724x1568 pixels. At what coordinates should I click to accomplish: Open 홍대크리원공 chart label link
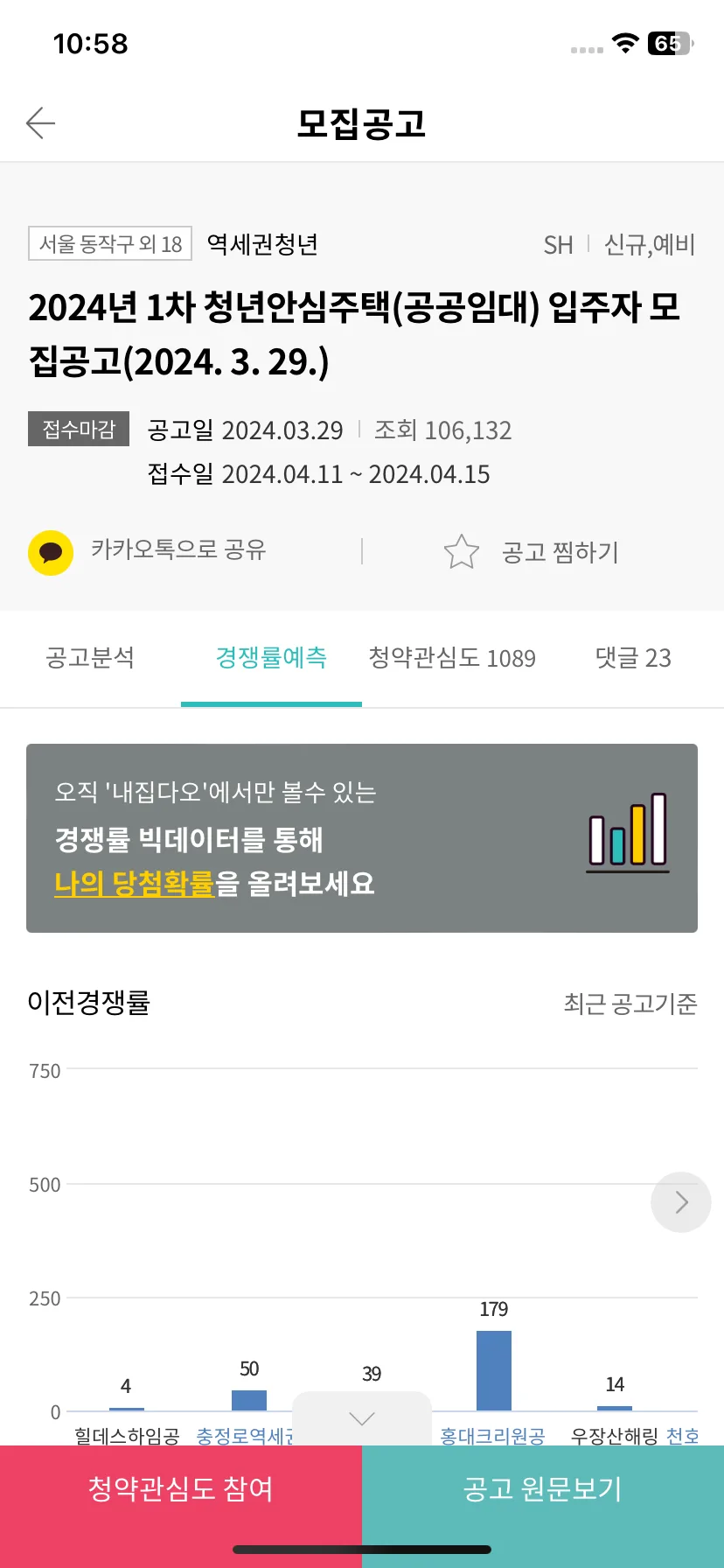(x=492, y=1435)
